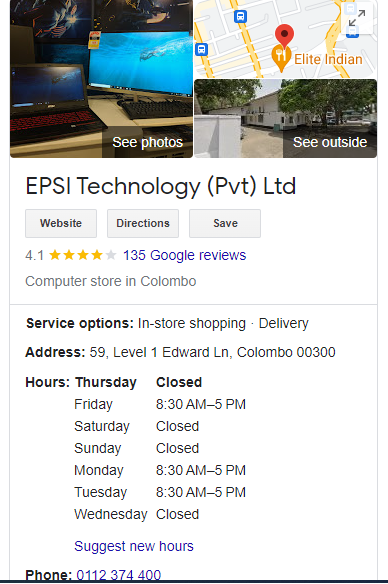Screen dimensions: 388x584
Task: Expand the map to full view
Action: tap(357, 18)
